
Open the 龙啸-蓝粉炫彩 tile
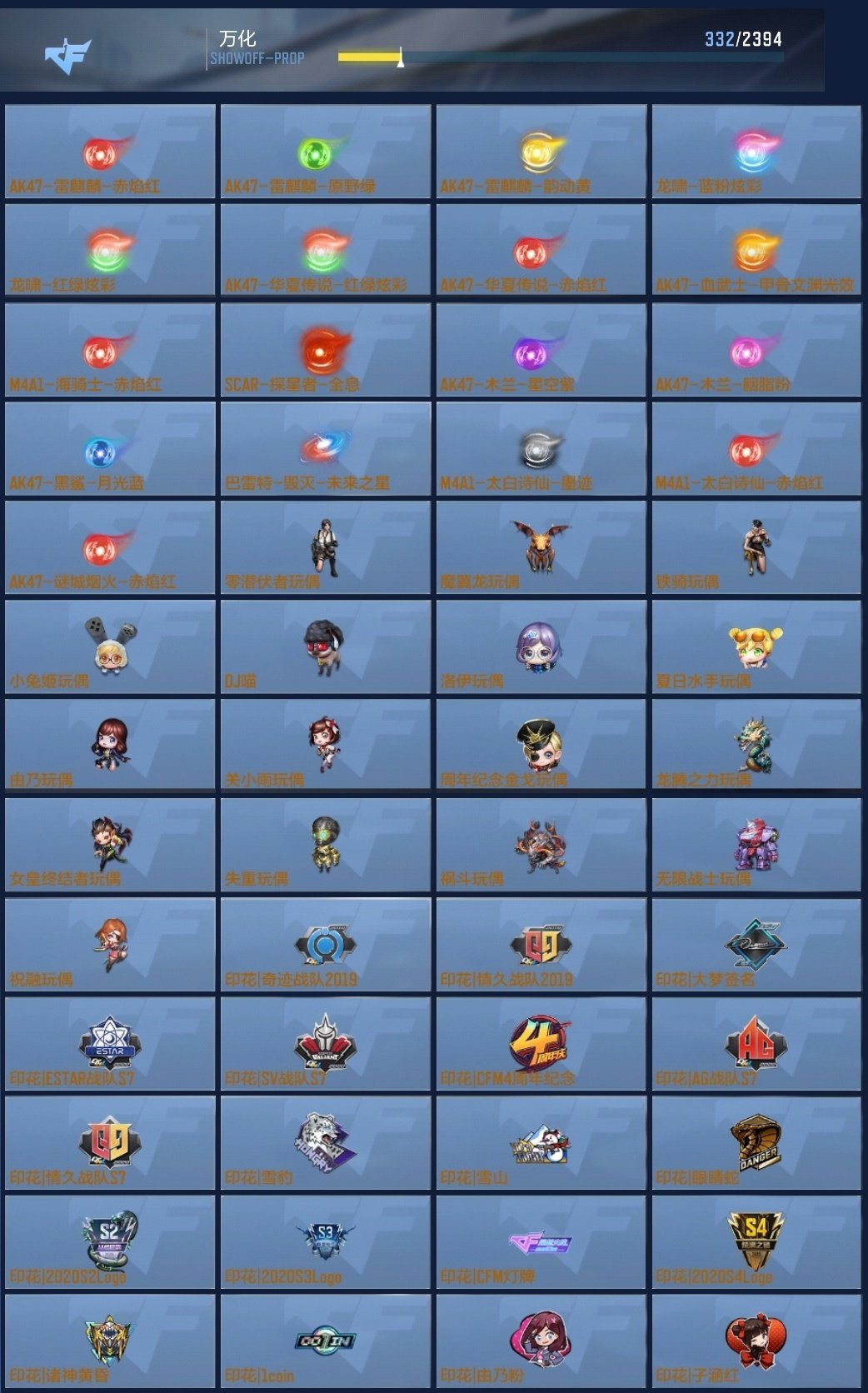756,152
